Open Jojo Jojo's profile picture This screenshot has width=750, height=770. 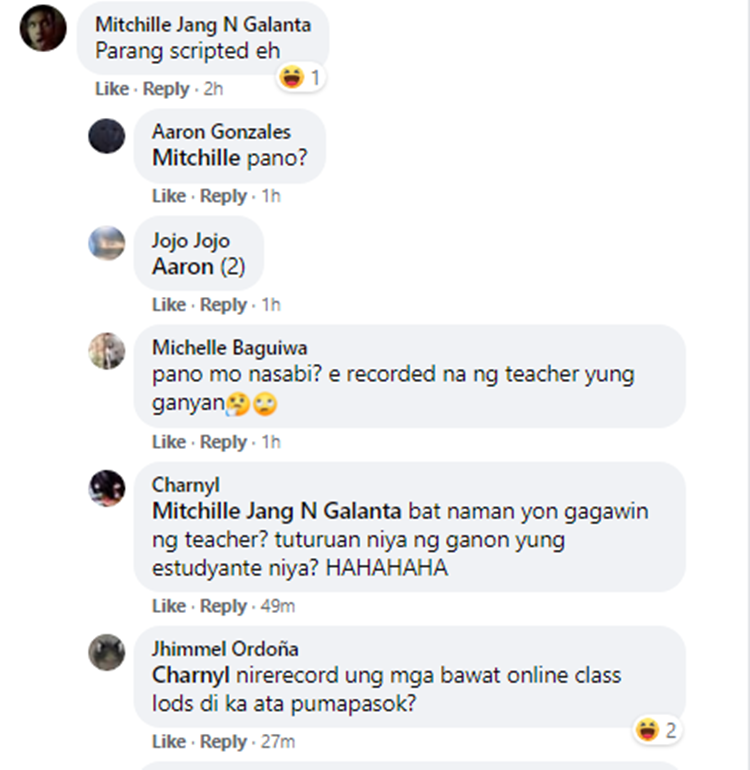(107, 243)
